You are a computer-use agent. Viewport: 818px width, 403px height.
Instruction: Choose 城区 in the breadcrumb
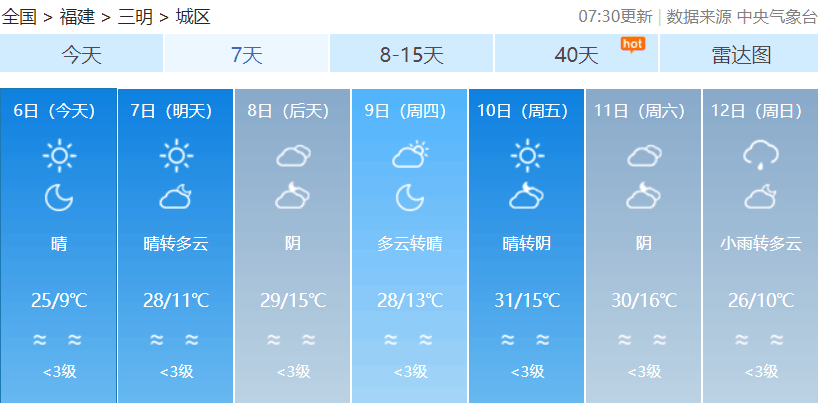(193, 17)
